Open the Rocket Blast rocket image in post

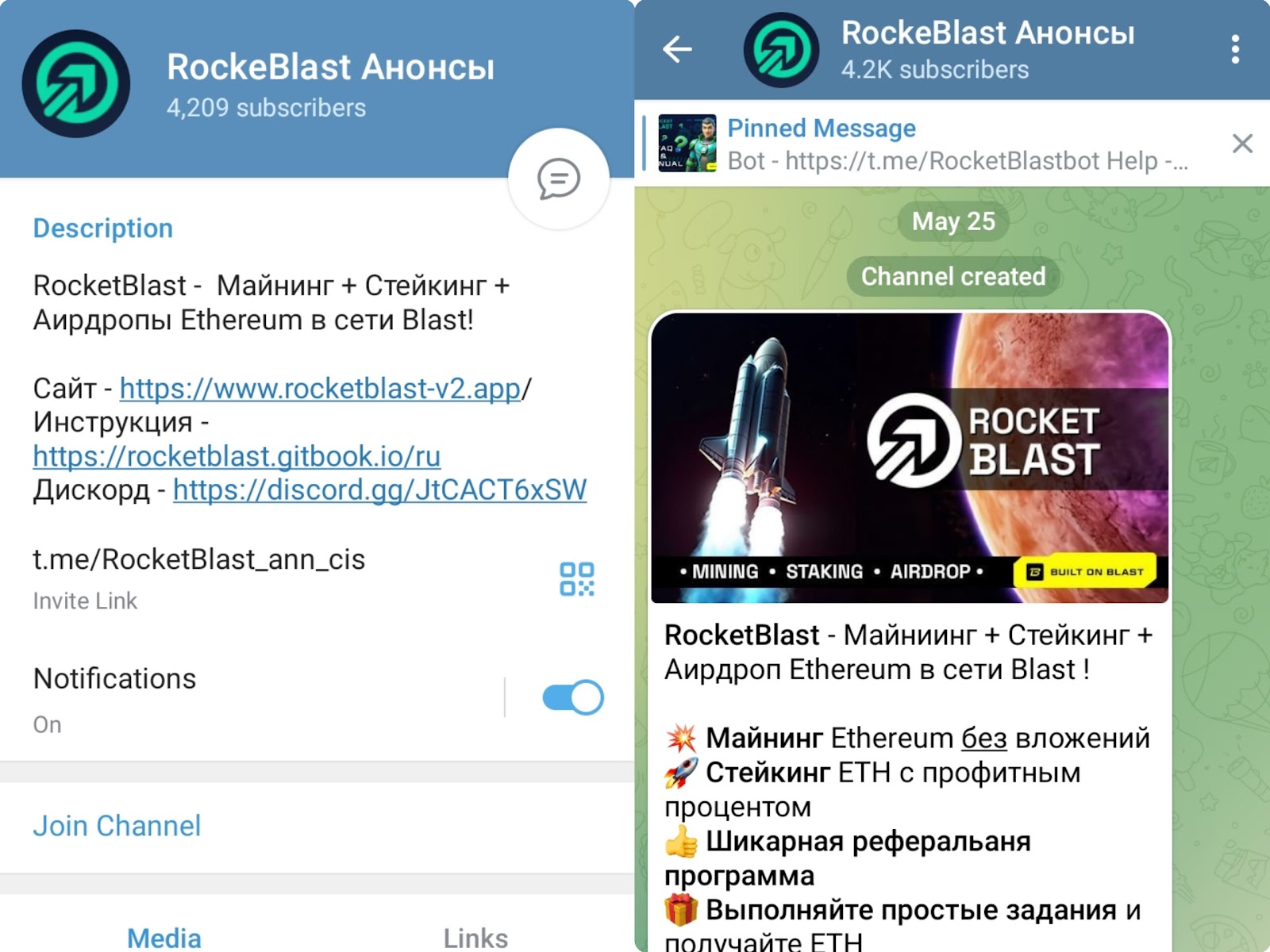coord(909,458)
